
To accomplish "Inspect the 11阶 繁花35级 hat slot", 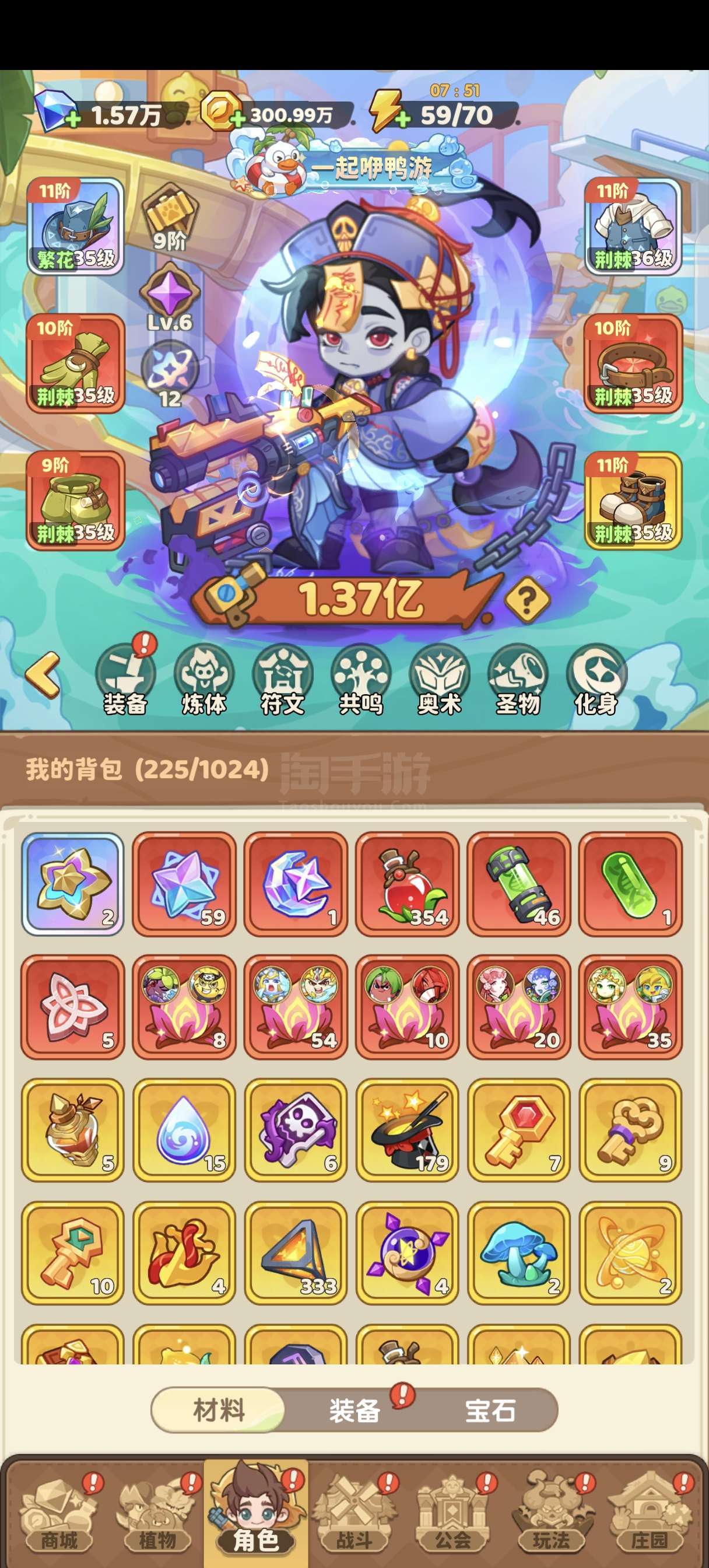I will click(75, 226).
